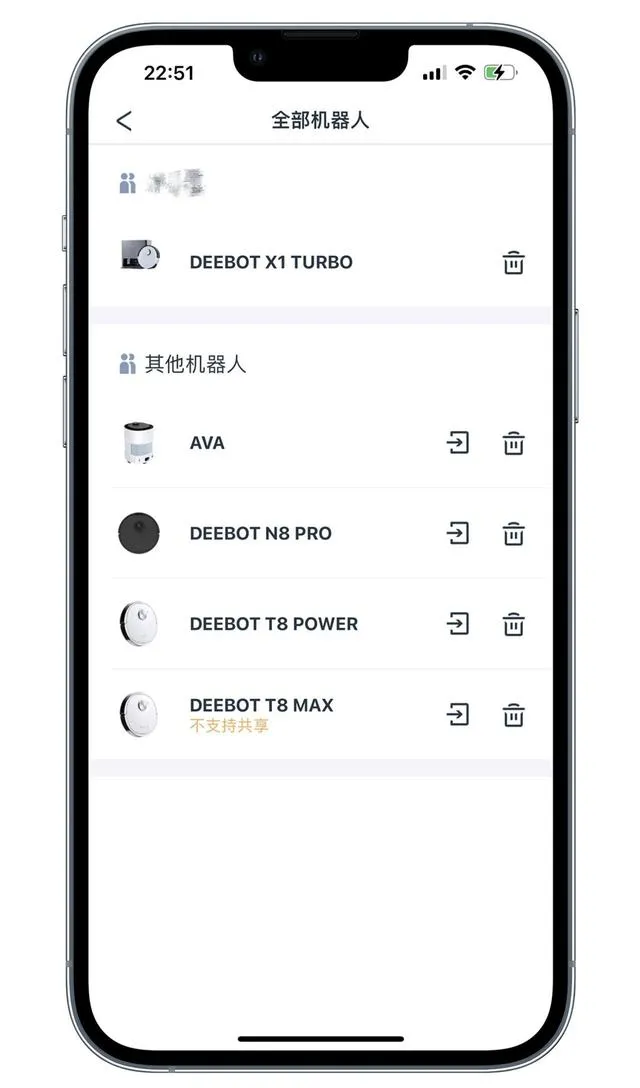Delete the AVA robot

[513, 443]
